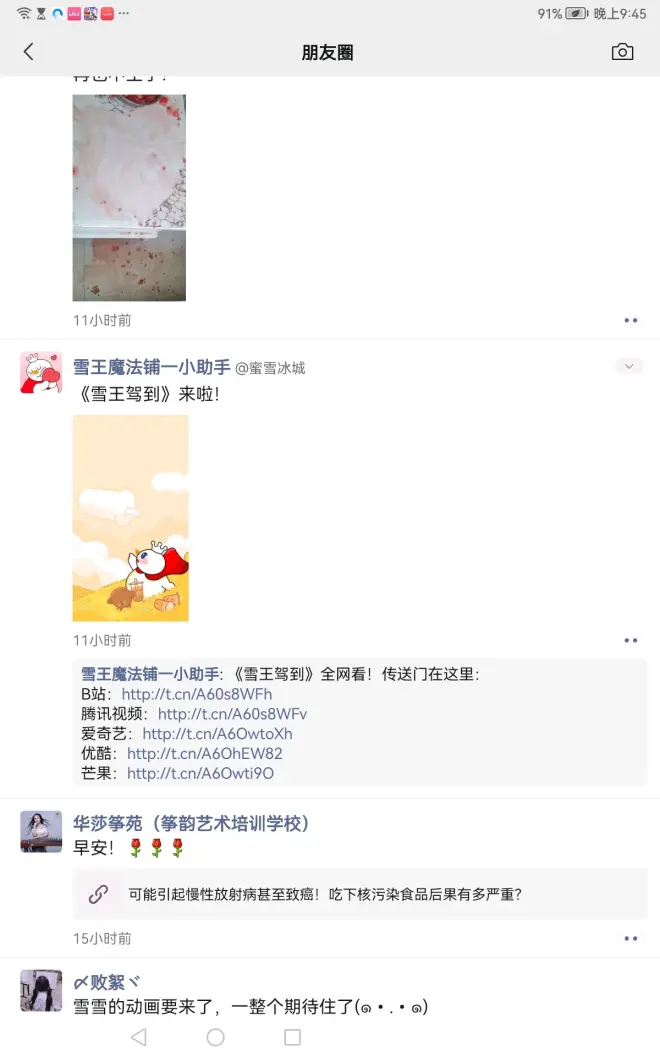The height and width of the screenshot is (1056, 660).
Task: View 败絮 profile avatar
Action: pyautogui.click(x=41, y=990)
